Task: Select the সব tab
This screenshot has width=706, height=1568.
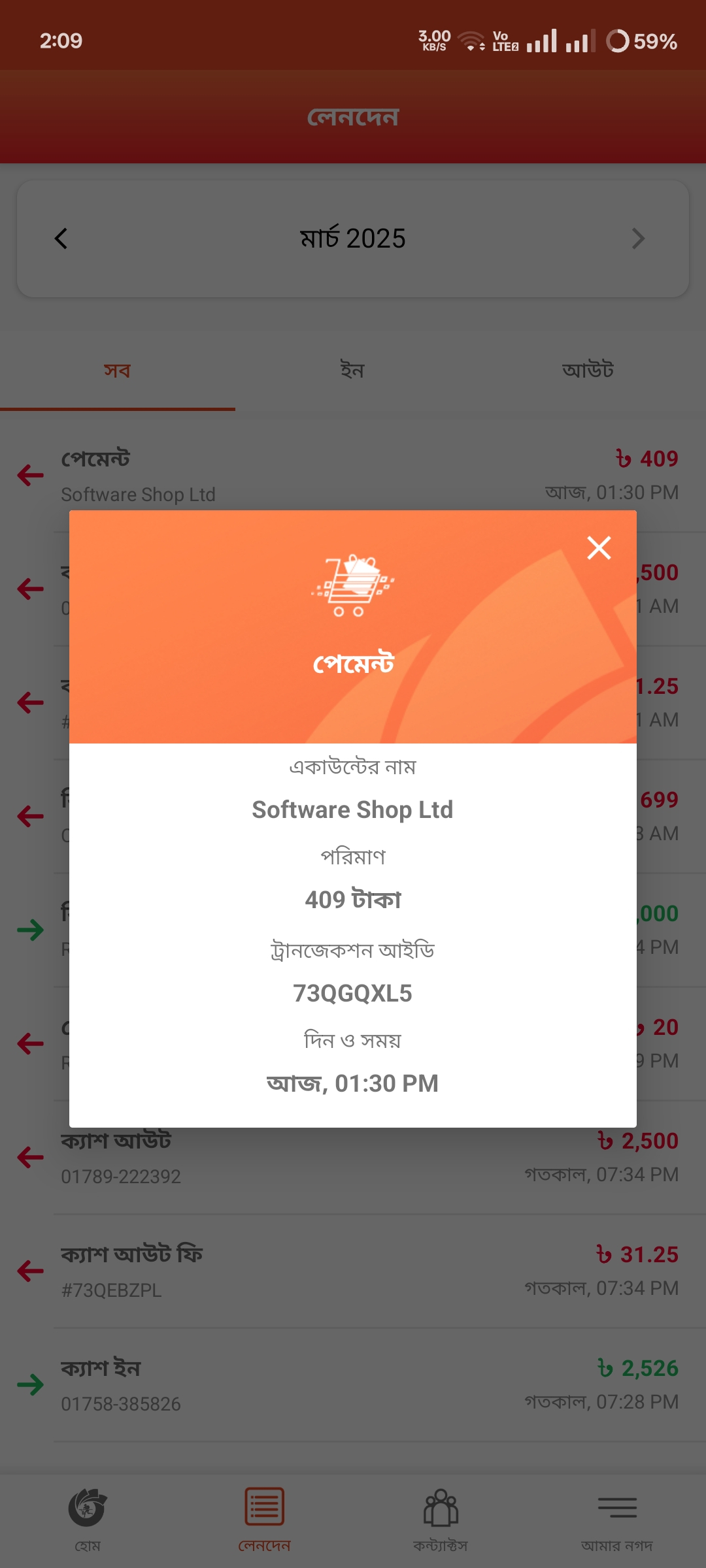Action: coord(117,370)
